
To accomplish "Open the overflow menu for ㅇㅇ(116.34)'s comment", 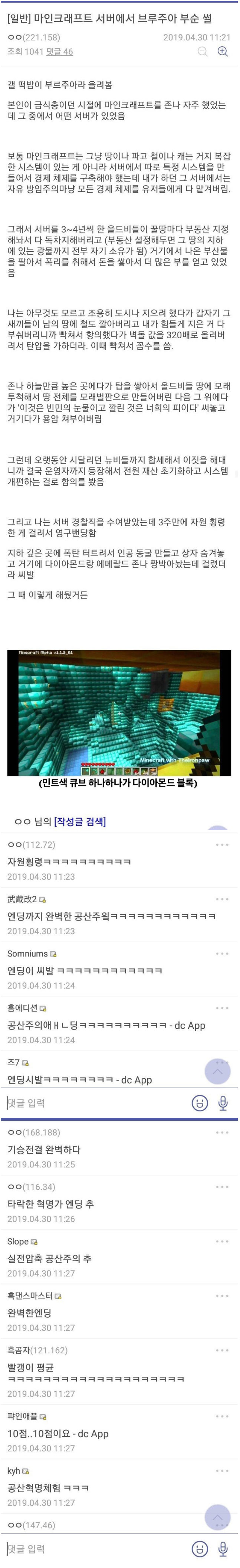I will [x=222, y=1187].
